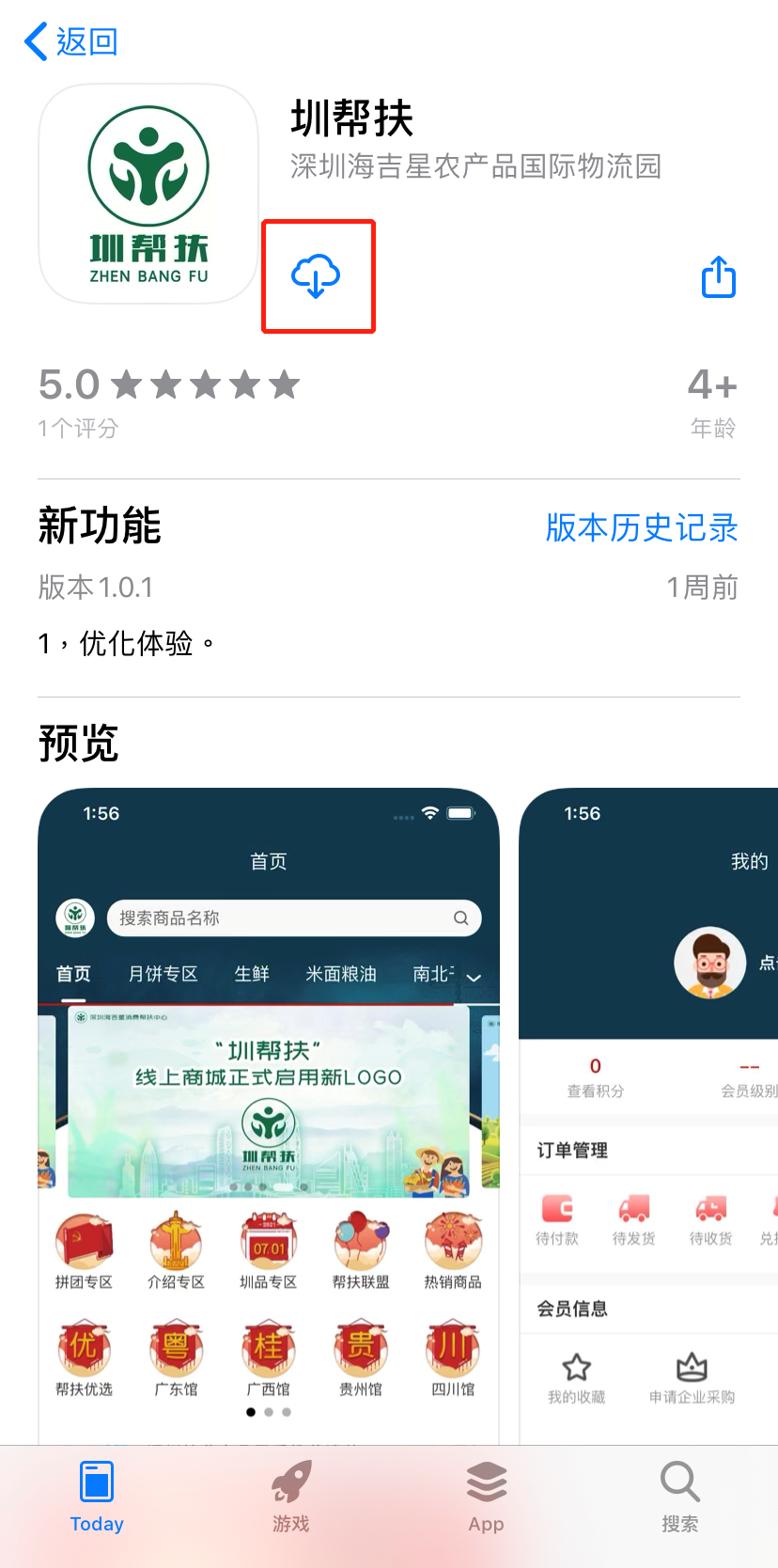Switch to the Today tab
Image resolution: width=778 pixels, height=1568 pixels.
[x=97, y=1498]
